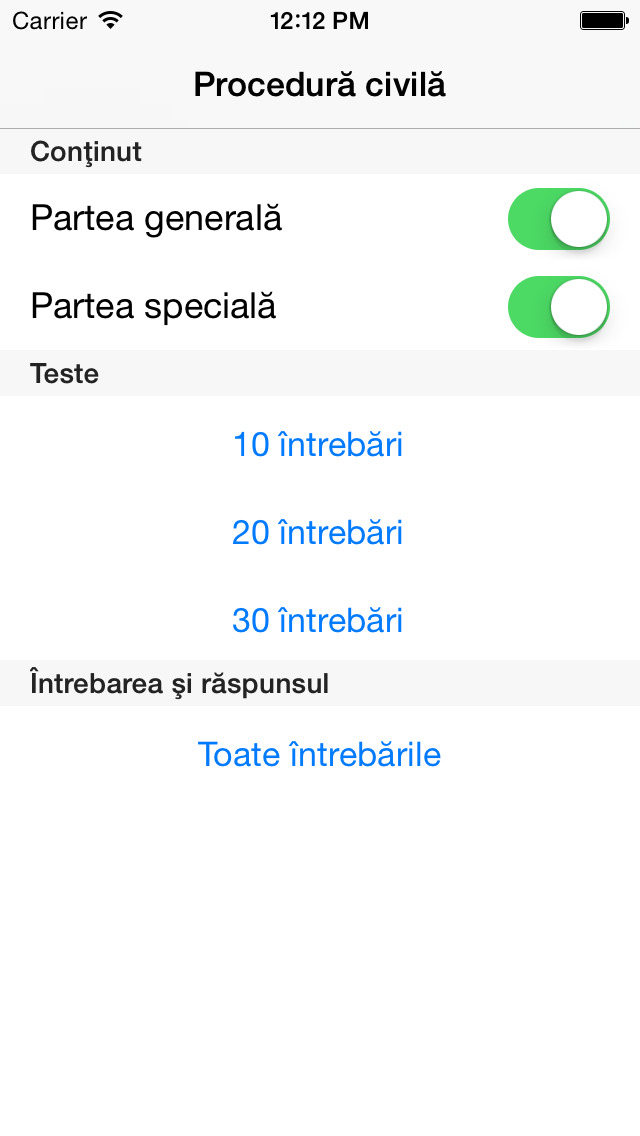Select the 30 întrebări test
Image resolution: width=640 pixels, height=1136 pixels.
click(x=317, y=620)
